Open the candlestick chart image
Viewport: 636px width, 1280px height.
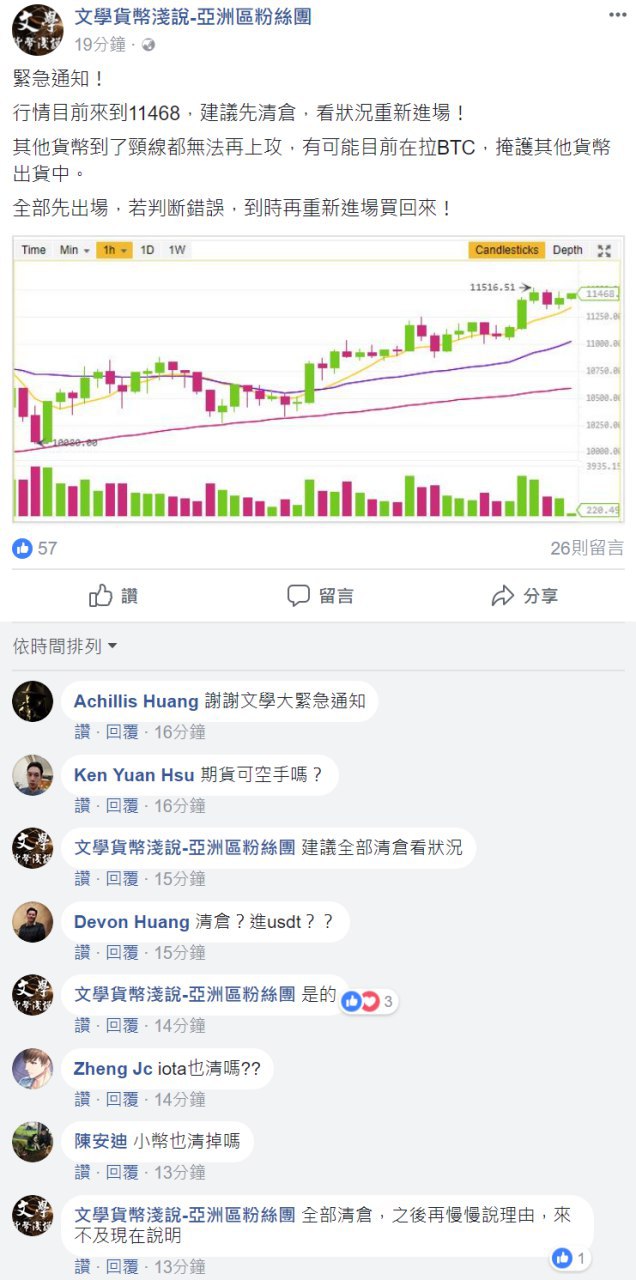coord(318,379)
